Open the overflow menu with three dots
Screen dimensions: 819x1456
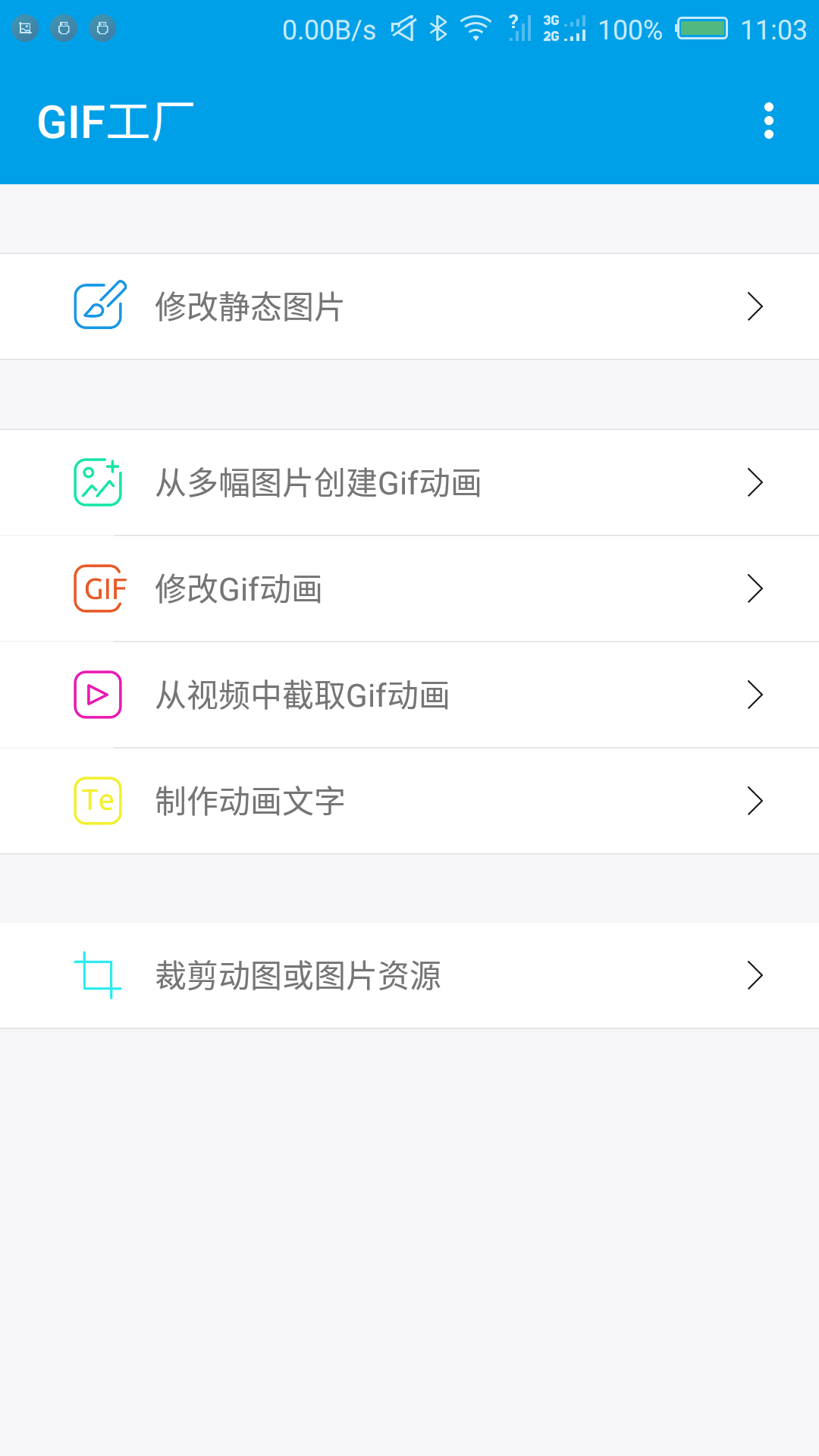[769, 121]
